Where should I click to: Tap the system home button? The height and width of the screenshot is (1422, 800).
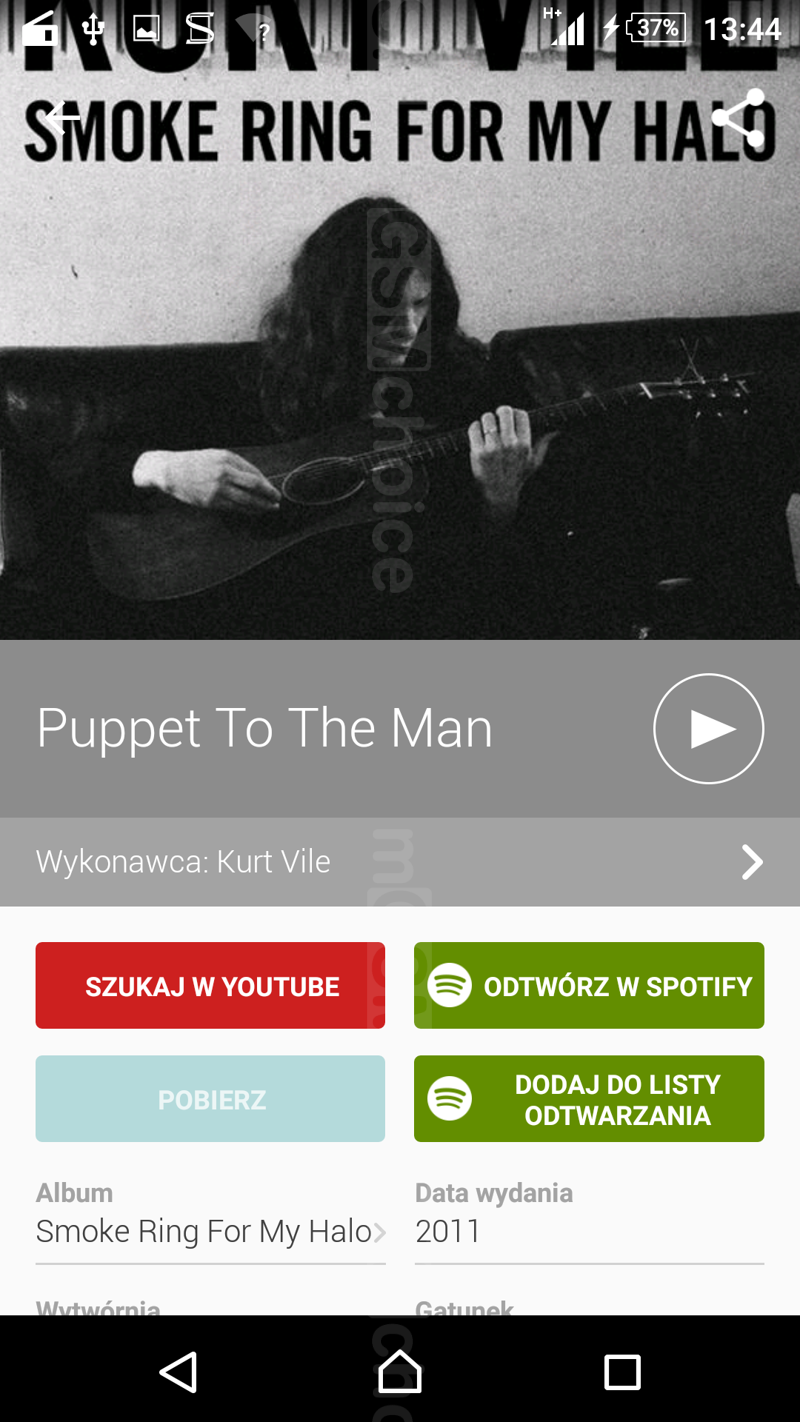[400, 1372]
